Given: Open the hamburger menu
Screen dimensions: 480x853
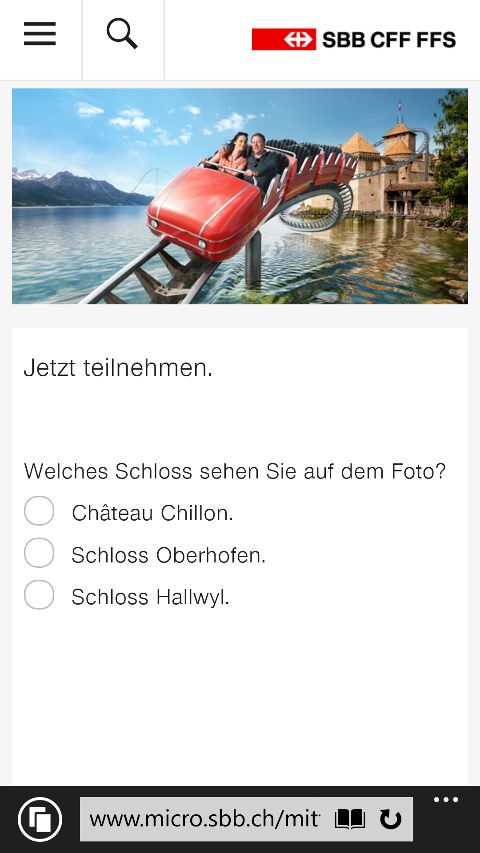Looking at the screenshot, I should (40, 34).
